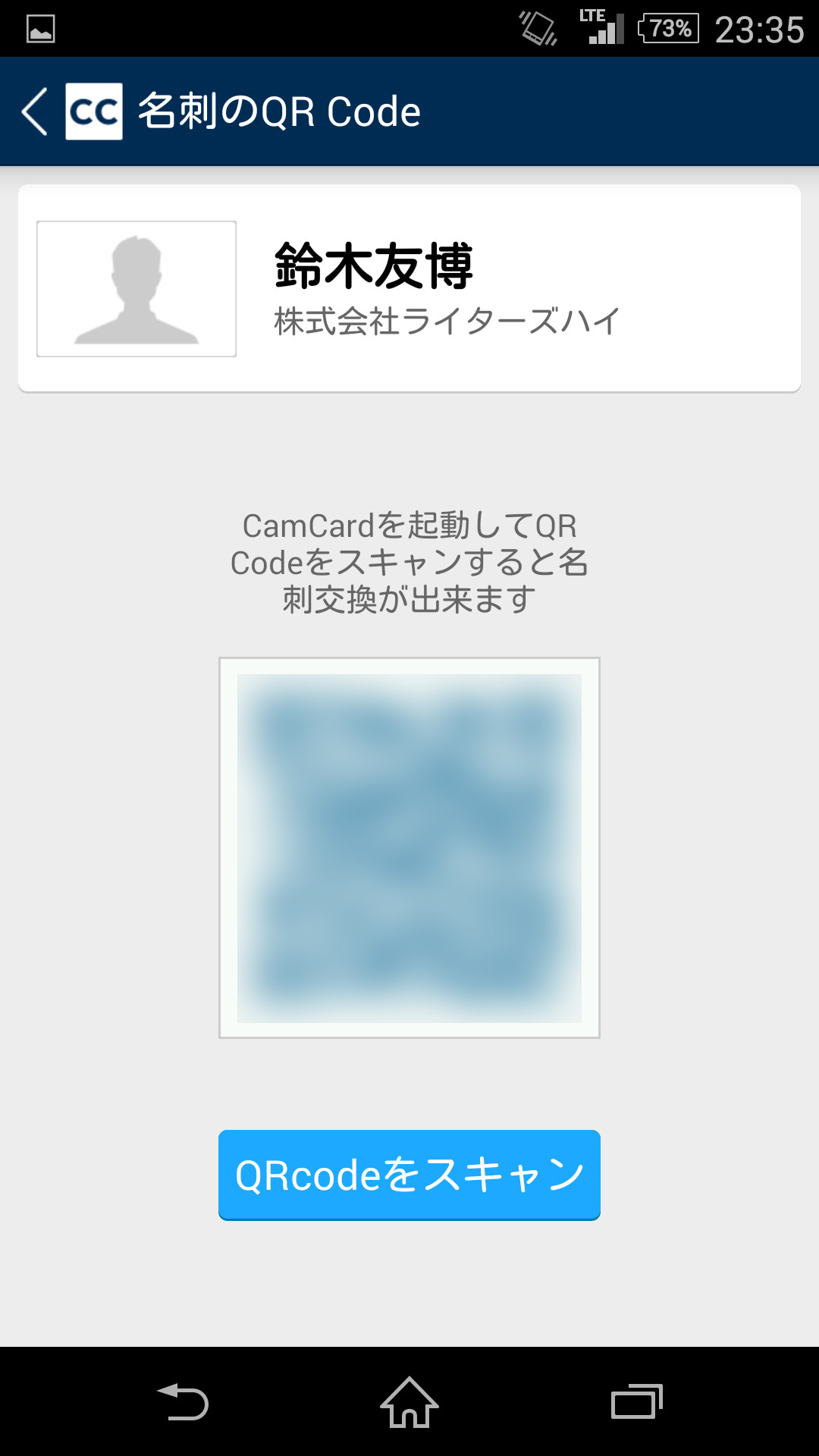This screenshot has width=819, height=1456.
Task: Tap the CamCard CC app icon
Action: (x=93, y=111)
